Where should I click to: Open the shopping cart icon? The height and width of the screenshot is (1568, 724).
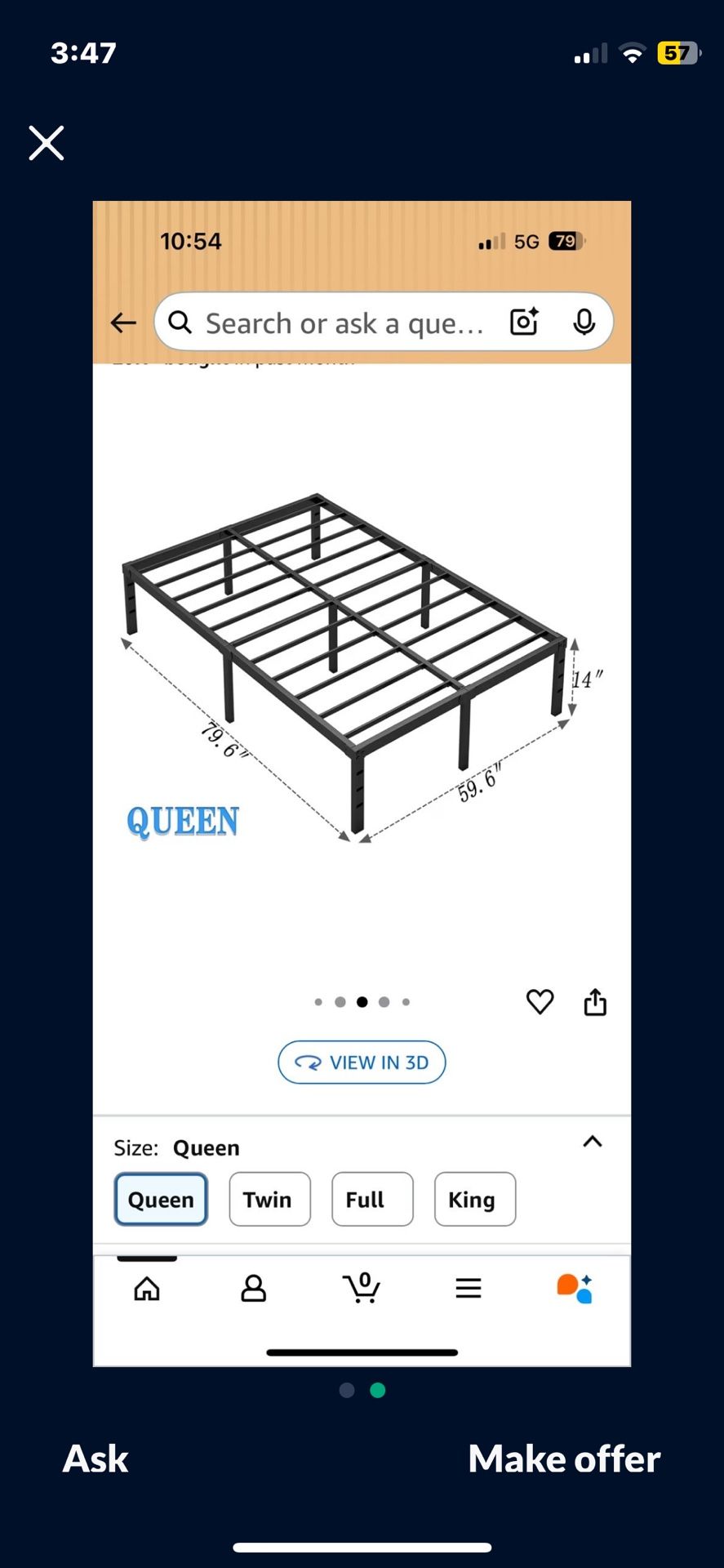click(x=362, y=1288)
